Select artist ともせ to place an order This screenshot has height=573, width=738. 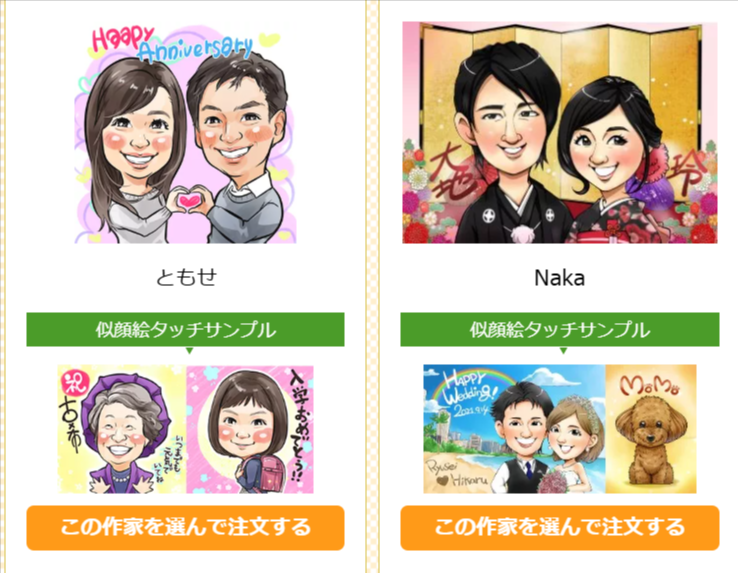coord(185,527)
